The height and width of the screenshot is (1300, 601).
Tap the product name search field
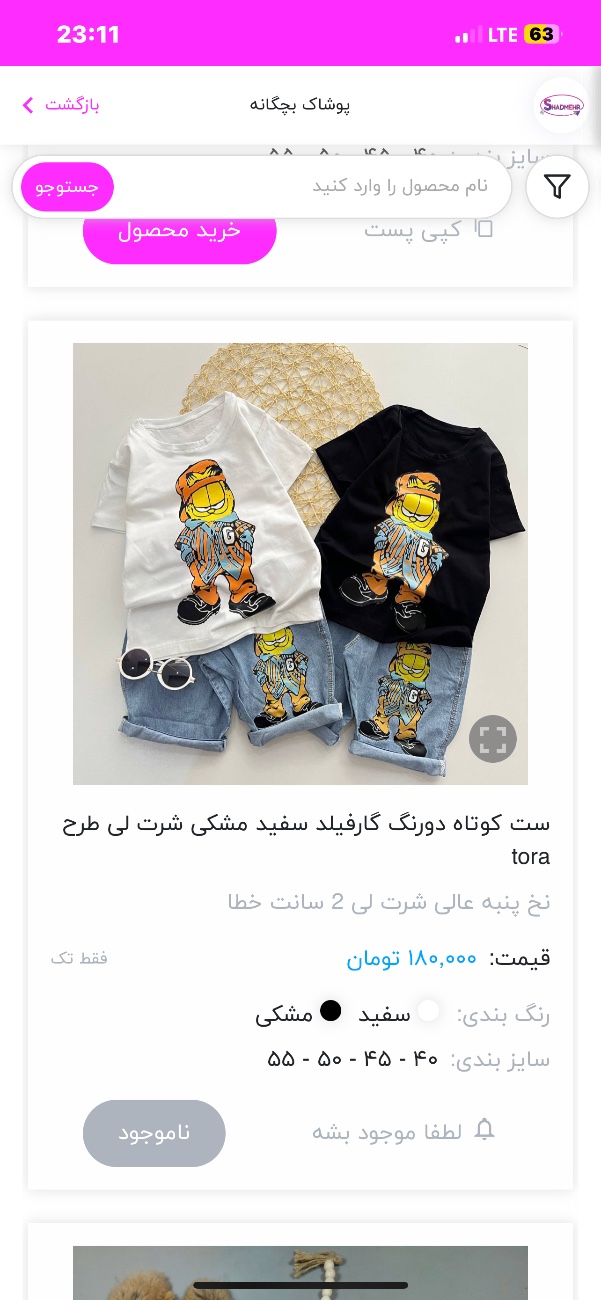click(x=312, y=187)
